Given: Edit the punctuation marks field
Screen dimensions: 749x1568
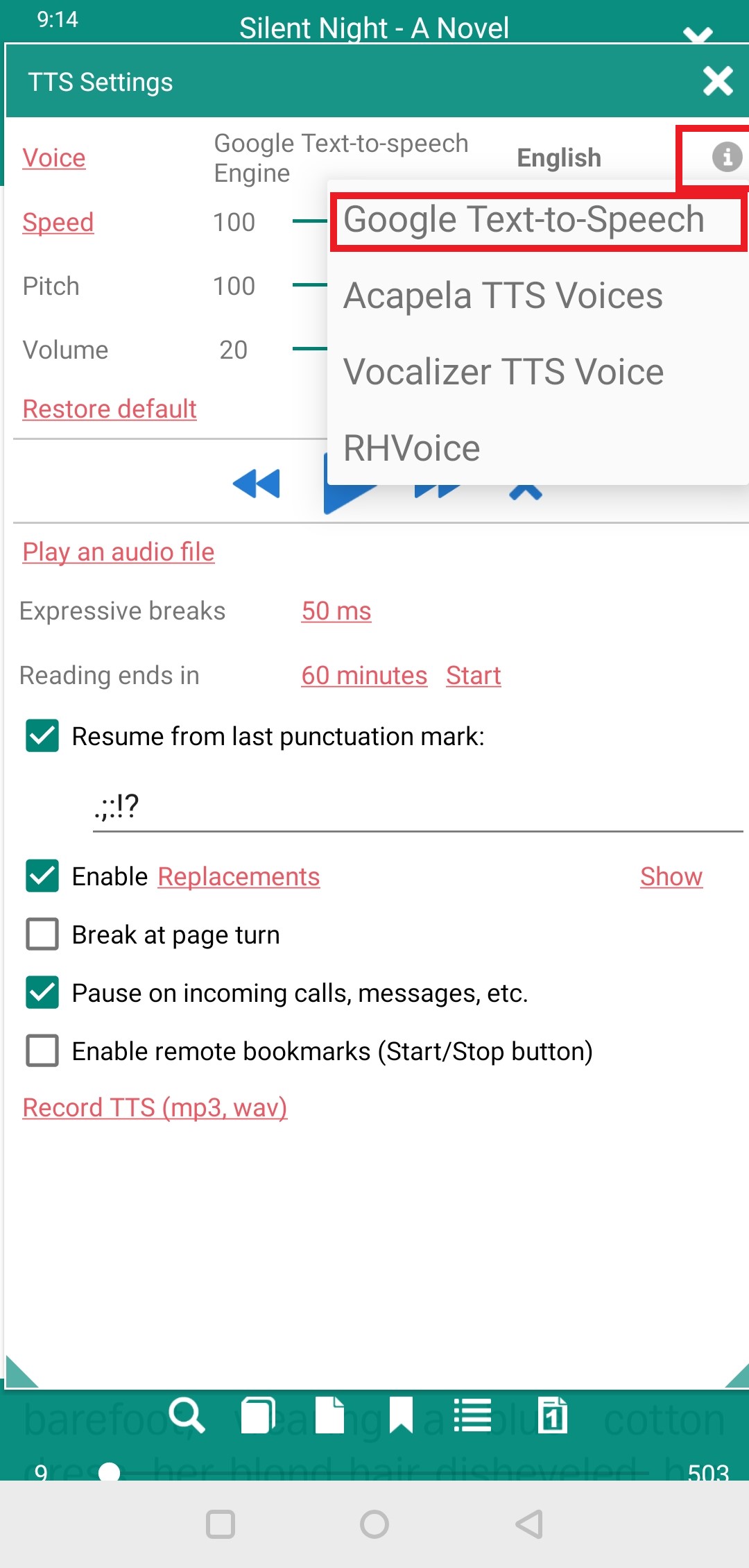Looking at the screenshot, I should 416,808.
